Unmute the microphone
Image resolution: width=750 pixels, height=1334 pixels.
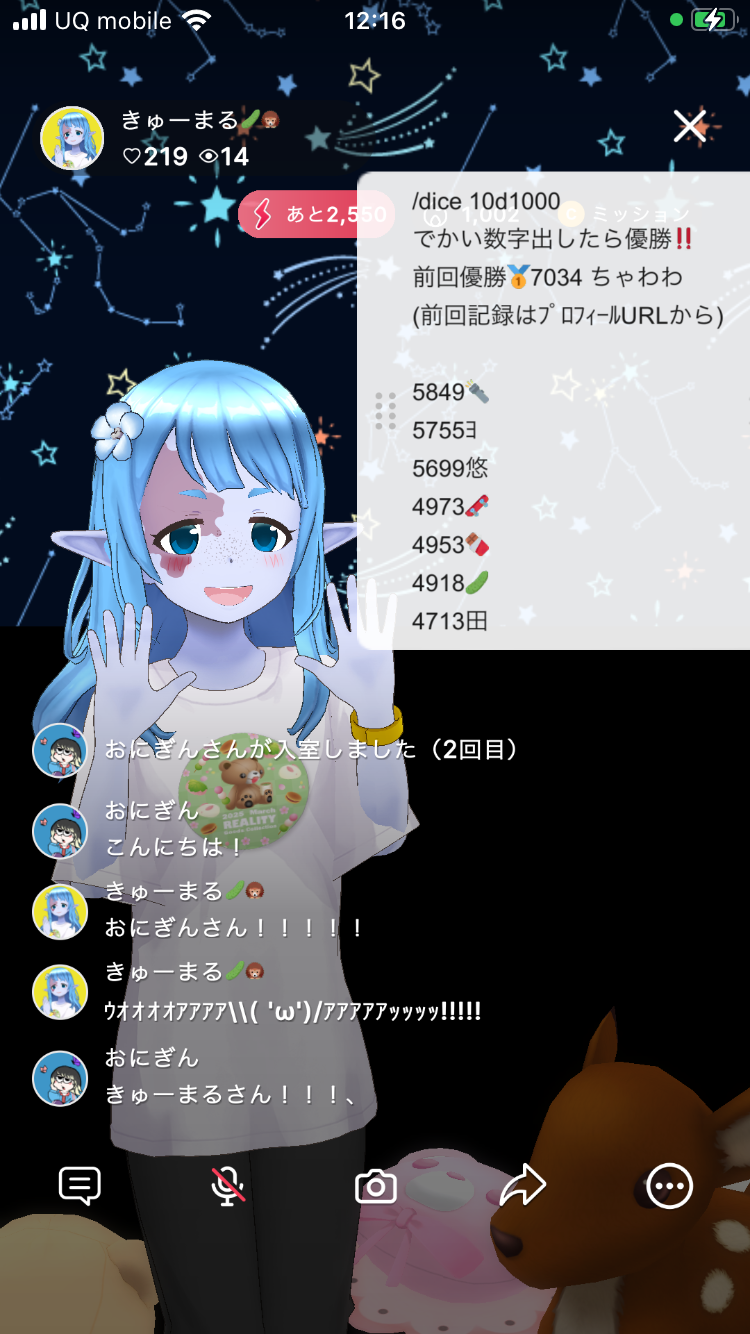click(x=228, y=1186)
